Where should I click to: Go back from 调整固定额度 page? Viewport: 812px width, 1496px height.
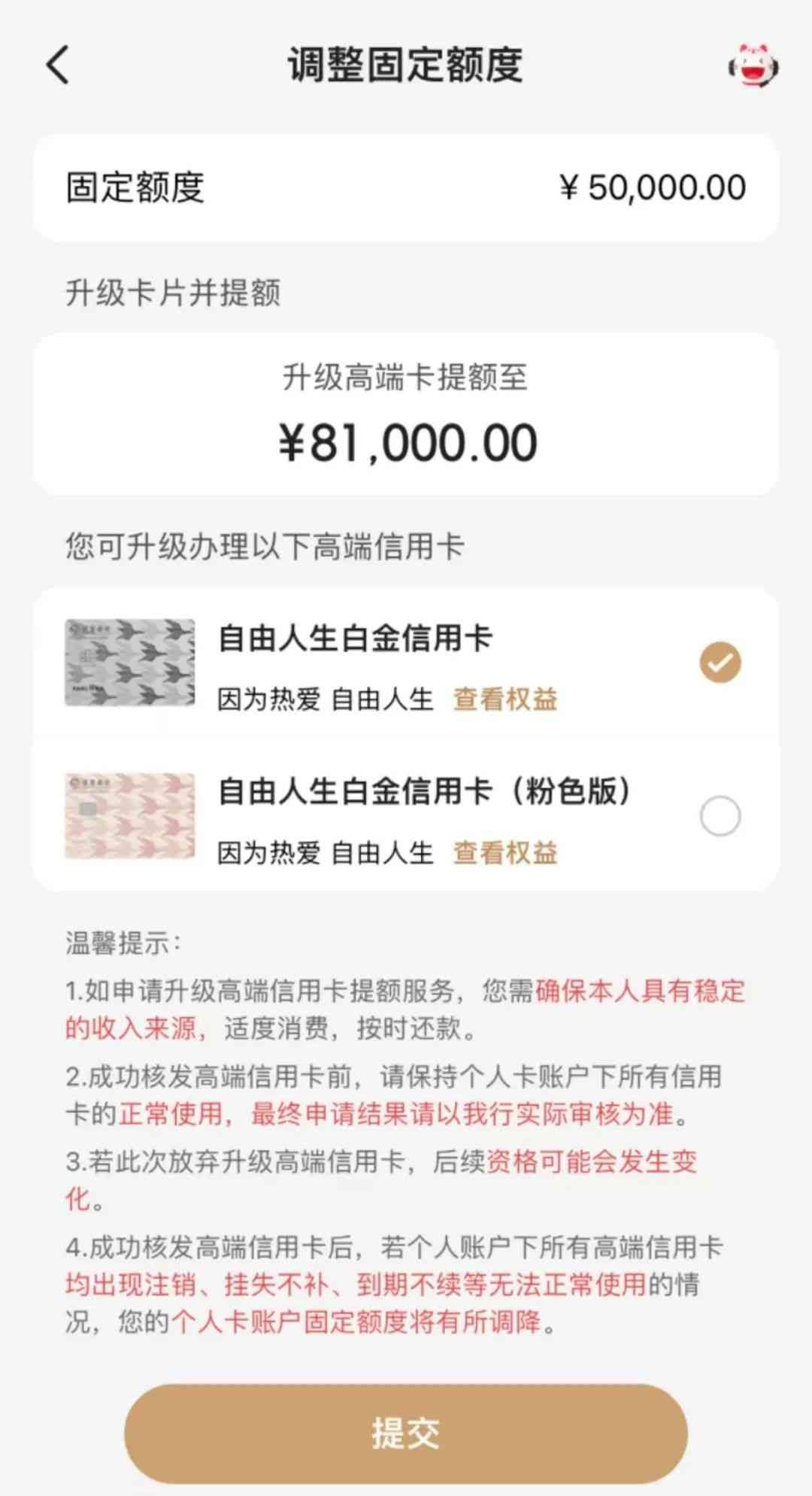pos(59,65)
